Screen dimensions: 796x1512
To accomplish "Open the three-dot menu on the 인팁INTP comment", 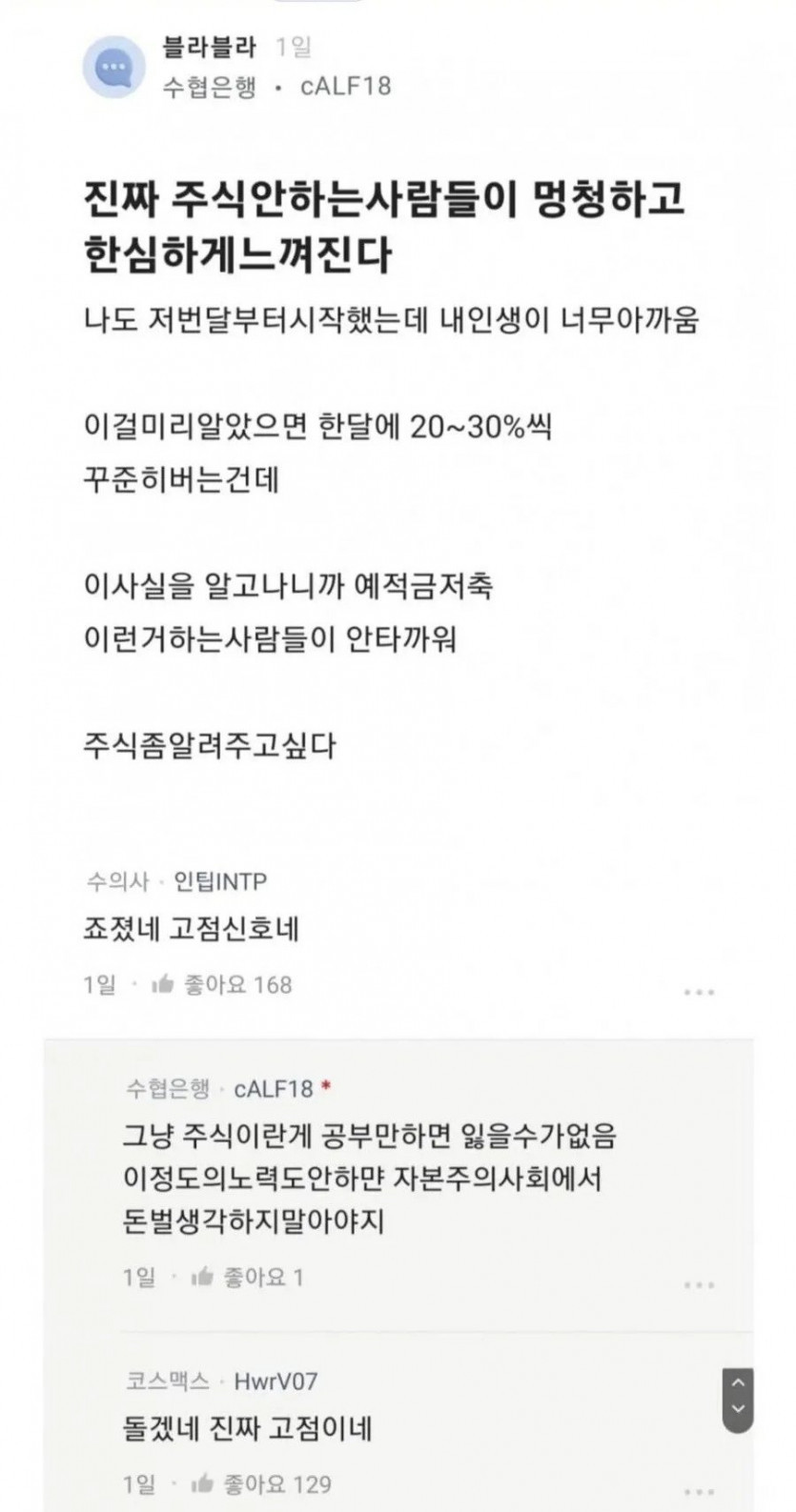I will click(702, 992).
